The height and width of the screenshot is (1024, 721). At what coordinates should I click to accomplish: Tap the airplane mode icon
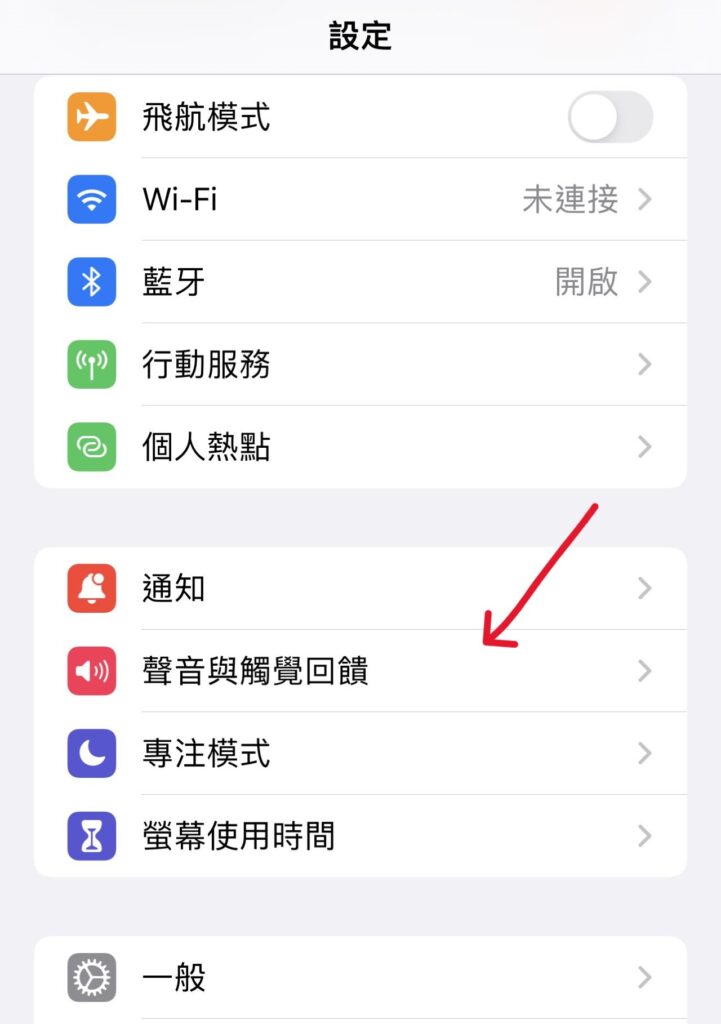coord(90,116)
